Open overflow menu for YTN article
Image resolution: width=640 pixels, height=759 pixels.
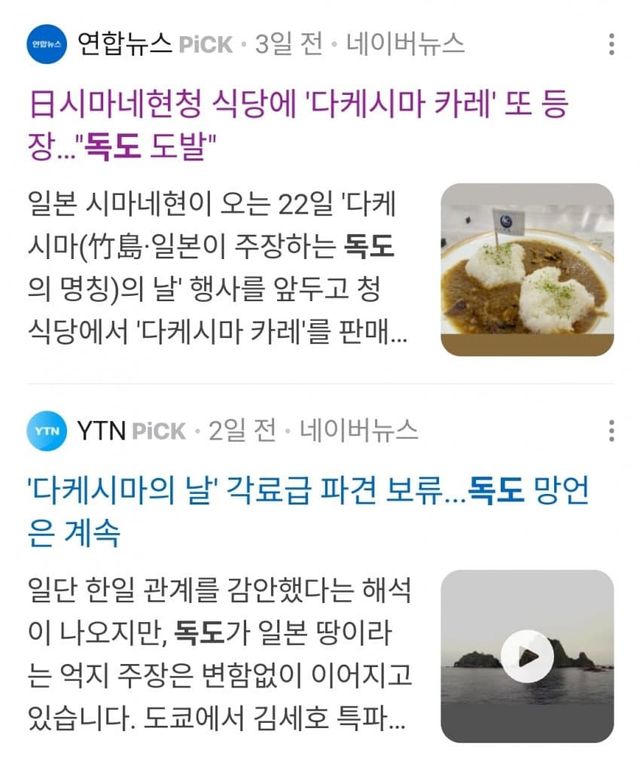pyautogui.click(x=611, y=431)
